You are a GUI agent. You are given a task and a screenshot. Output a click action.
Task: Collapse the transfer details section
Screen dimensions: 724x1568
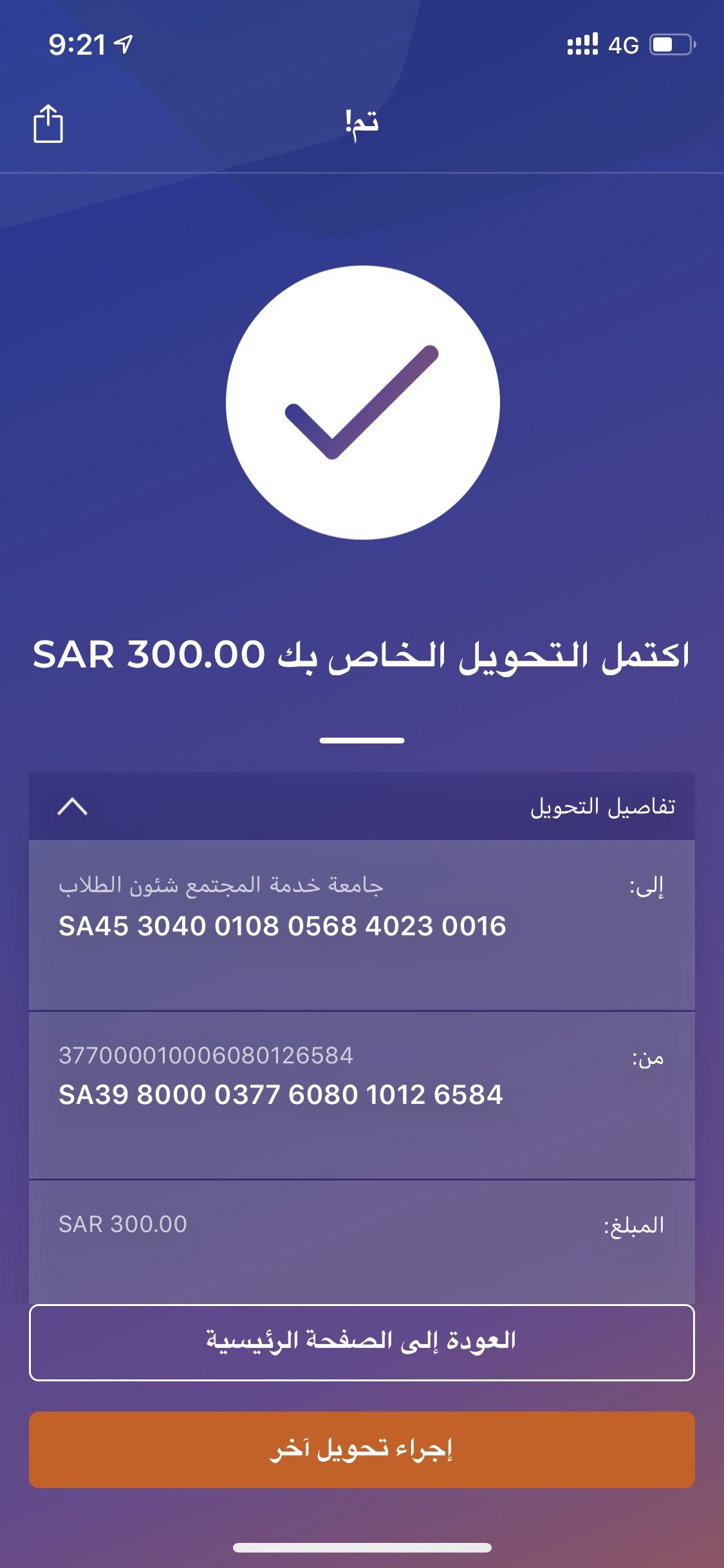pos(72,807)
